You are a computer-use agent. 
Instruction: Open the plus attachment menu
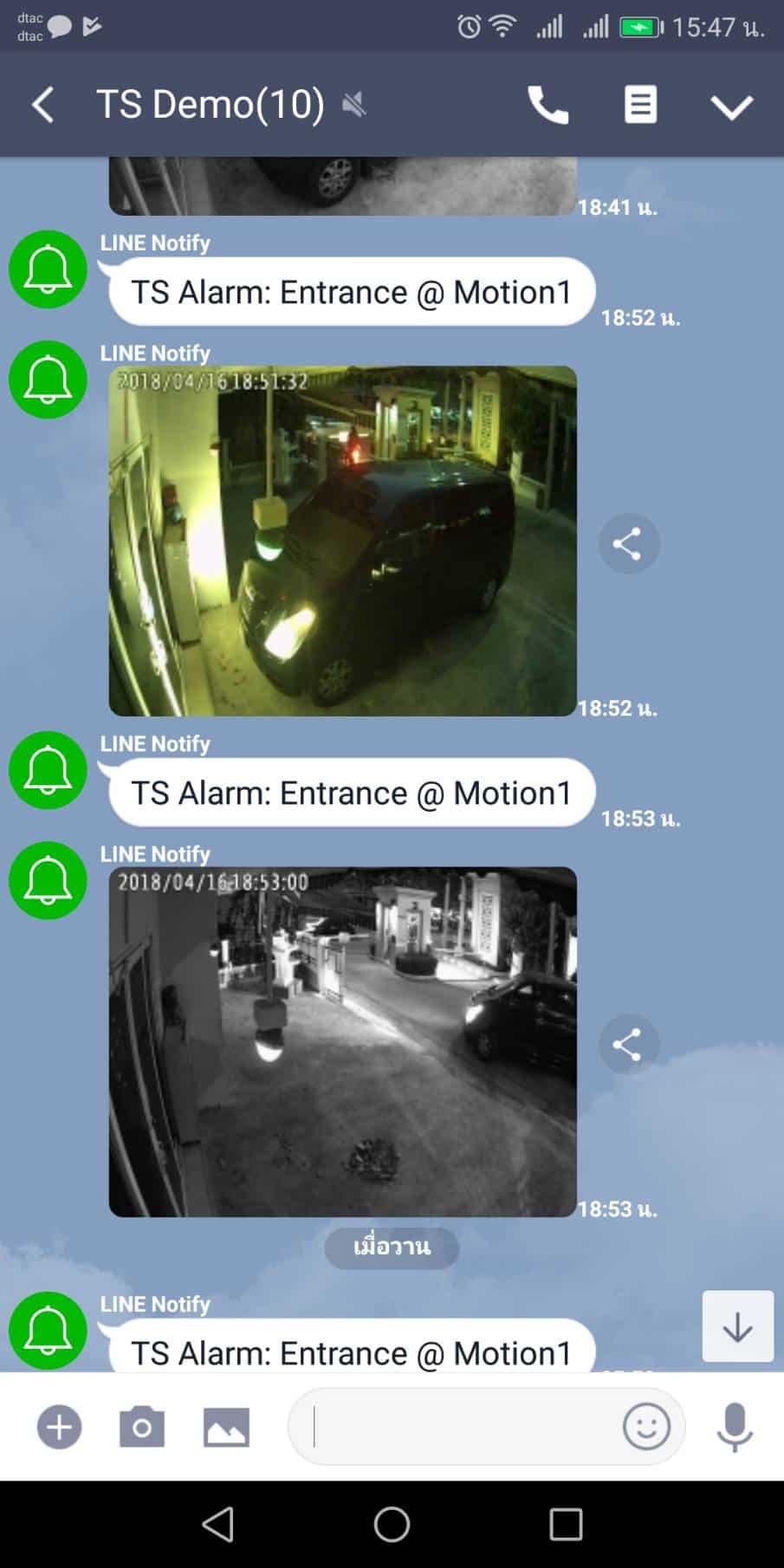tap(59, 1427)
